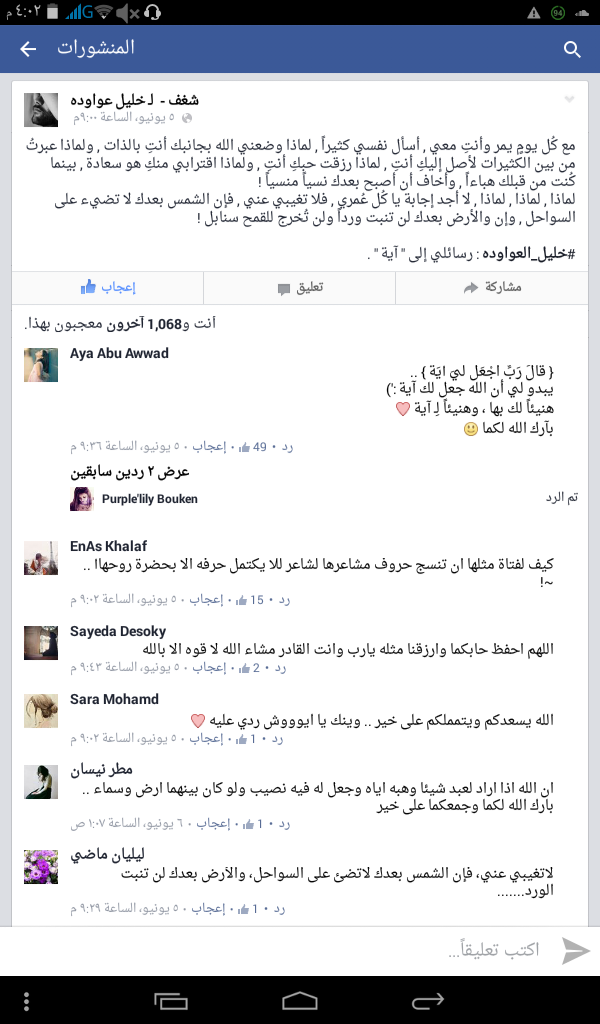View the 1,068 people who liked this

(119, 323)
